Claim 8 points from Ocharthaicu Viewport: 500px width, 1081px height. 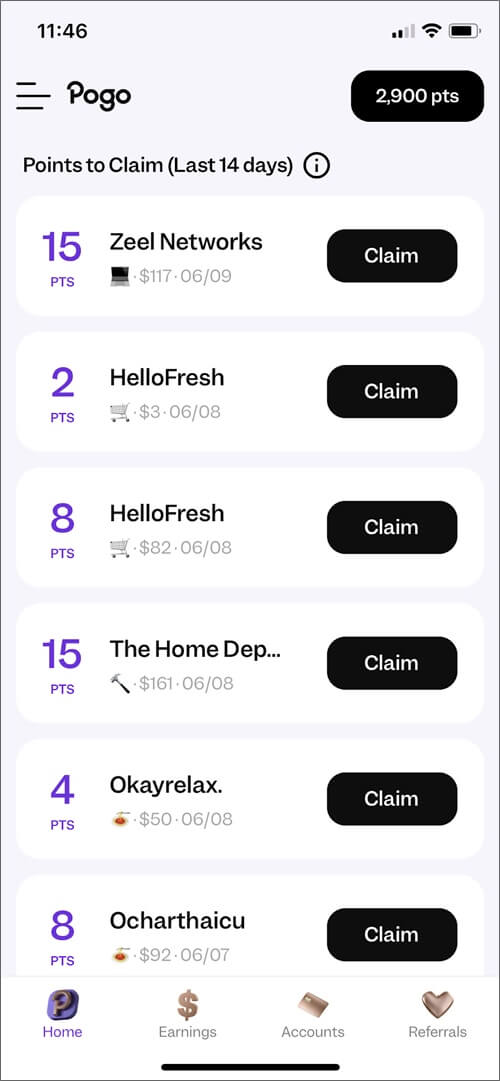(392, 935)
